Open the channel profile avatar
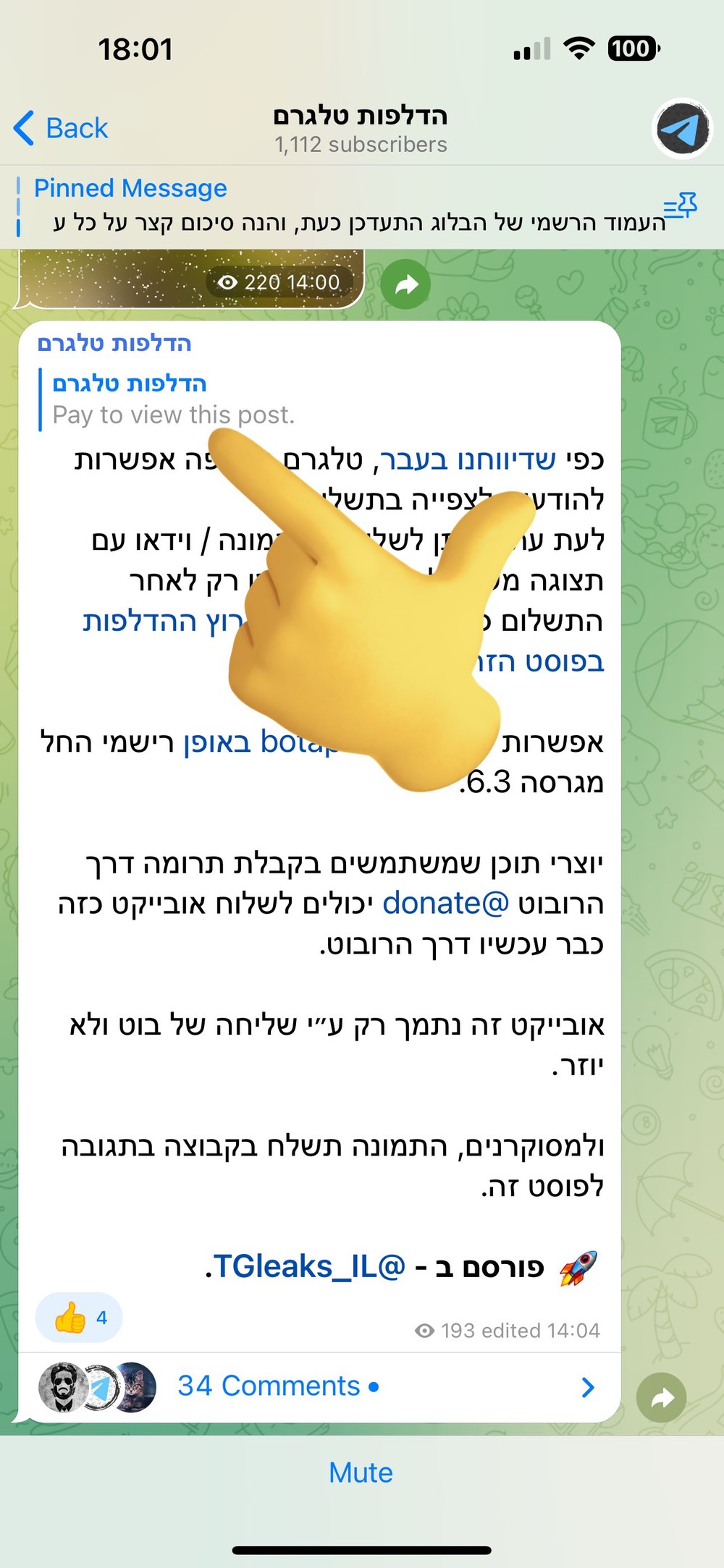The width and height of the screenshot is (724, 1568). coord(682,129)
